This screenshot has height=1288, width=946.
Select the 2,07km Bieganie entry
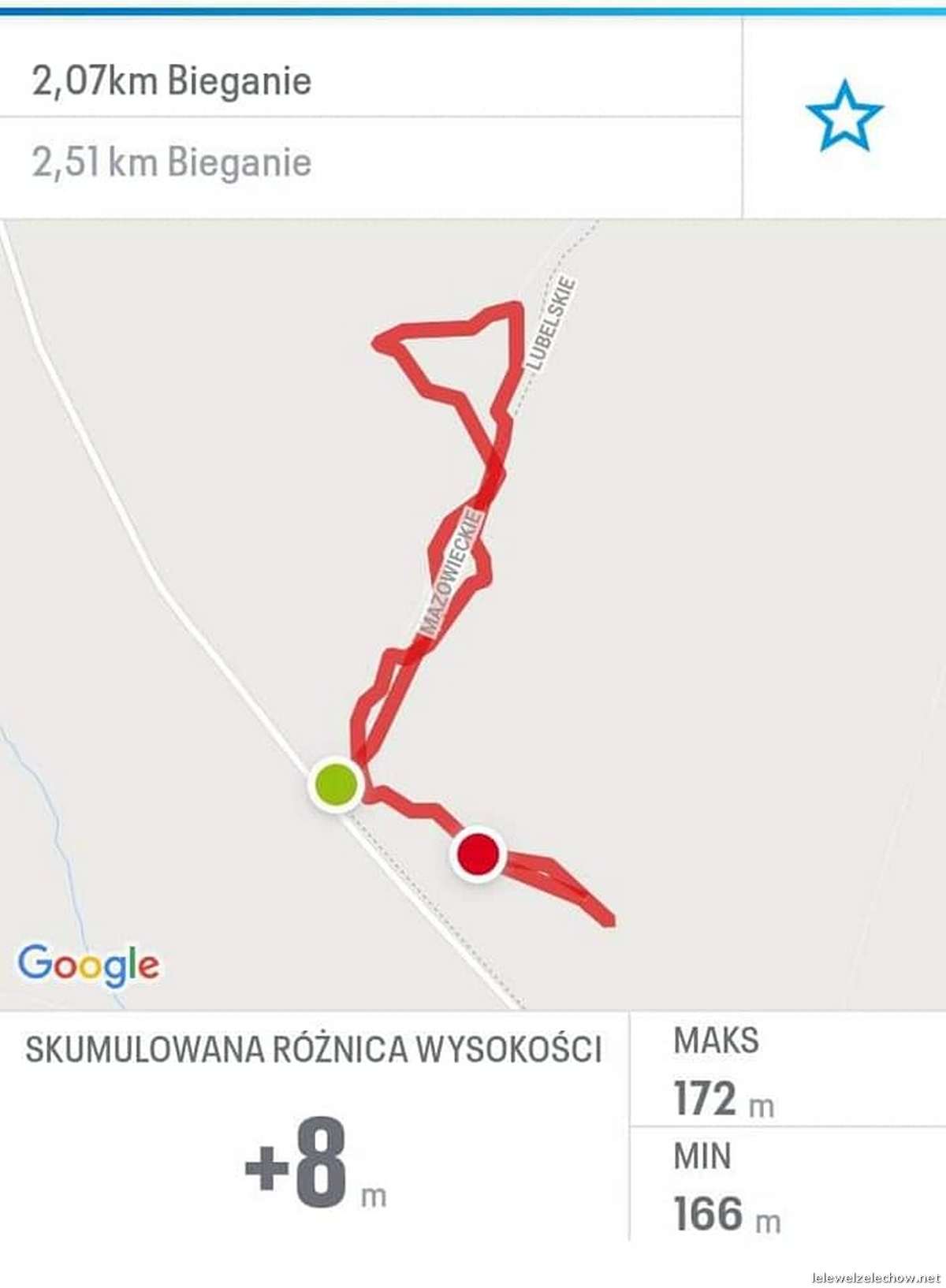[x=172, y=80]
